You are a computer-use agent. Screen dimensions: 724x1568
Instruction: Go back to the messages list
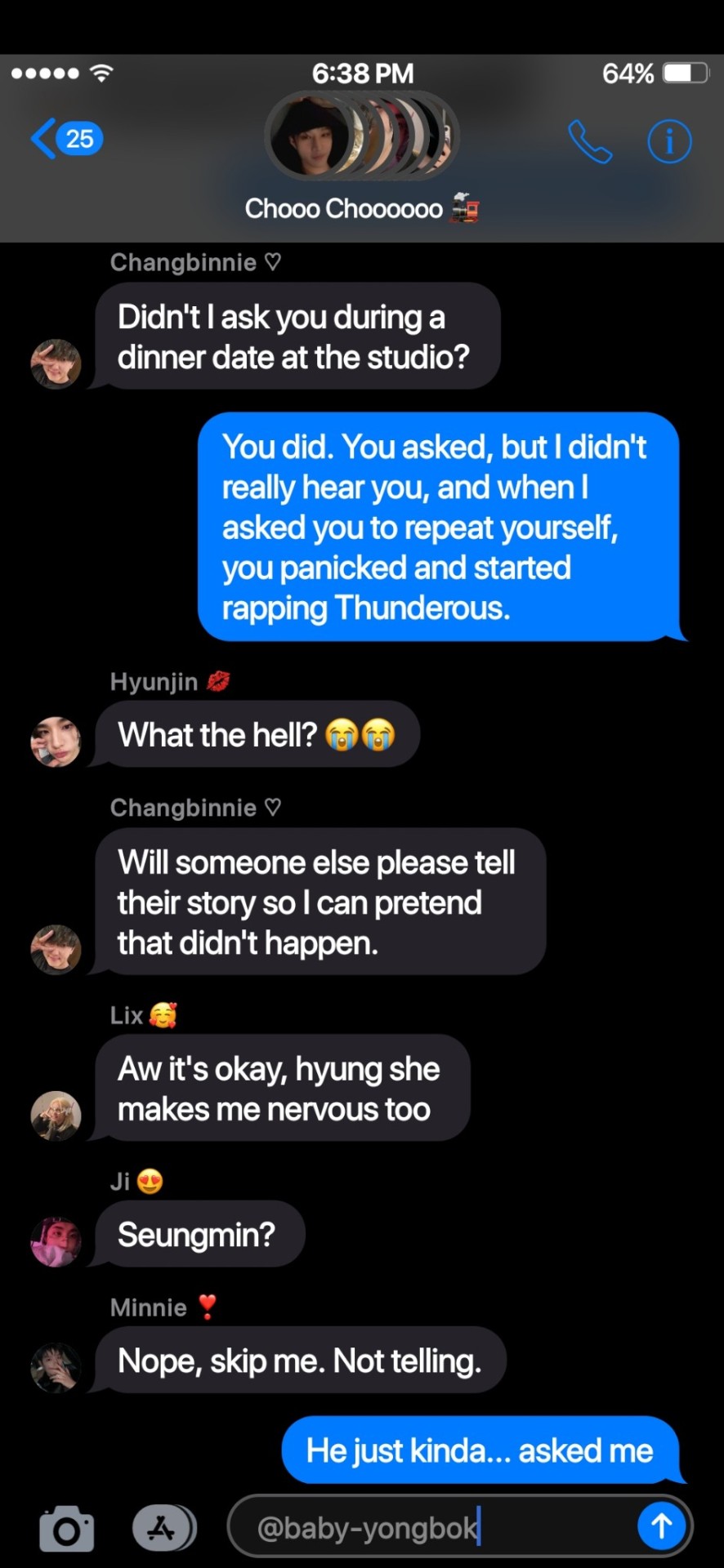[65, 139]
